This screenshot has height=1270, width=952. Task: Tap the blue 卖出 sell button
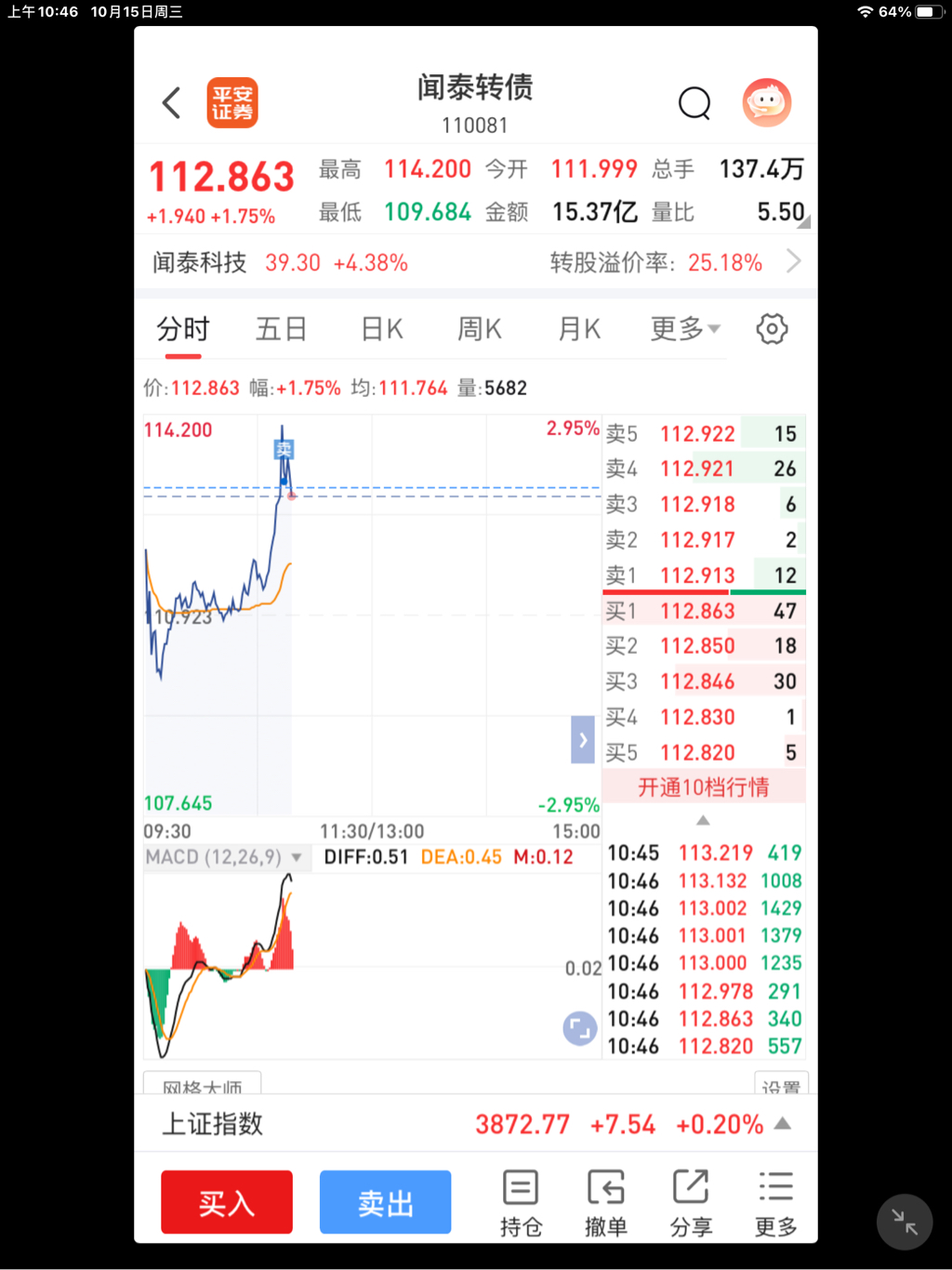pyautogui.click(x=385, y=1203)
